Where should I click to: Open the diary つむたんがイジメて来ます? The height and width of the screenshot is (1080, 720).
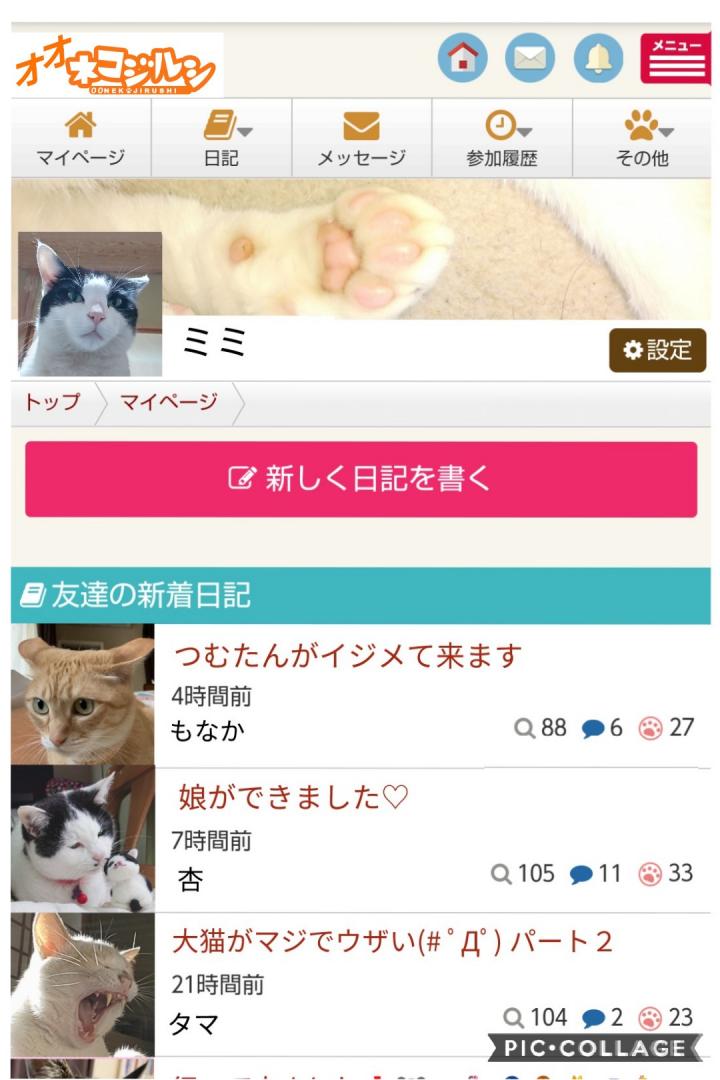(x=348, y=657)
